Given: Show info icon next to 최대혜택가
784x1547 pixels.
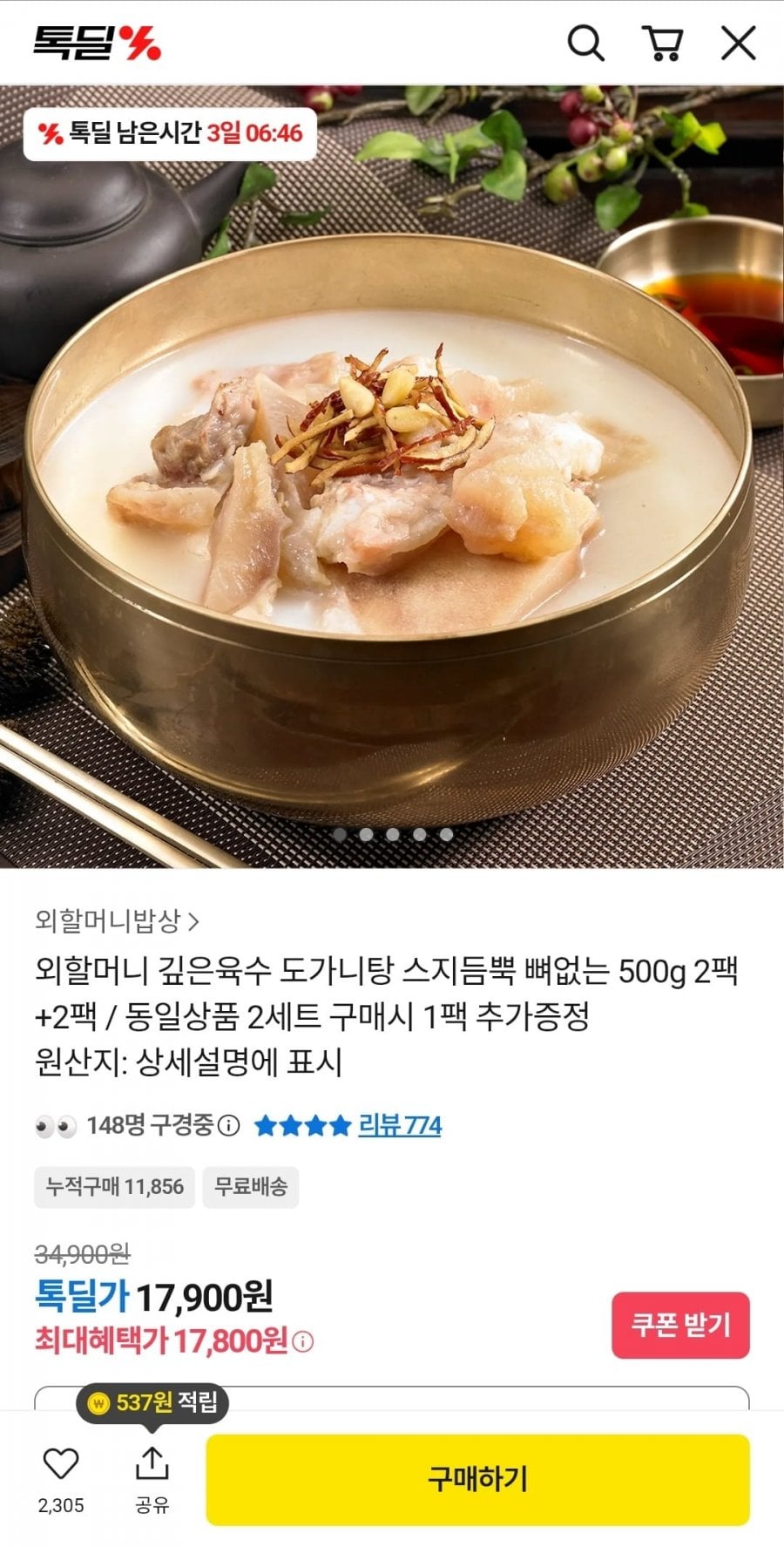Looking at the screenshot, I should (x=302, y=1341).
